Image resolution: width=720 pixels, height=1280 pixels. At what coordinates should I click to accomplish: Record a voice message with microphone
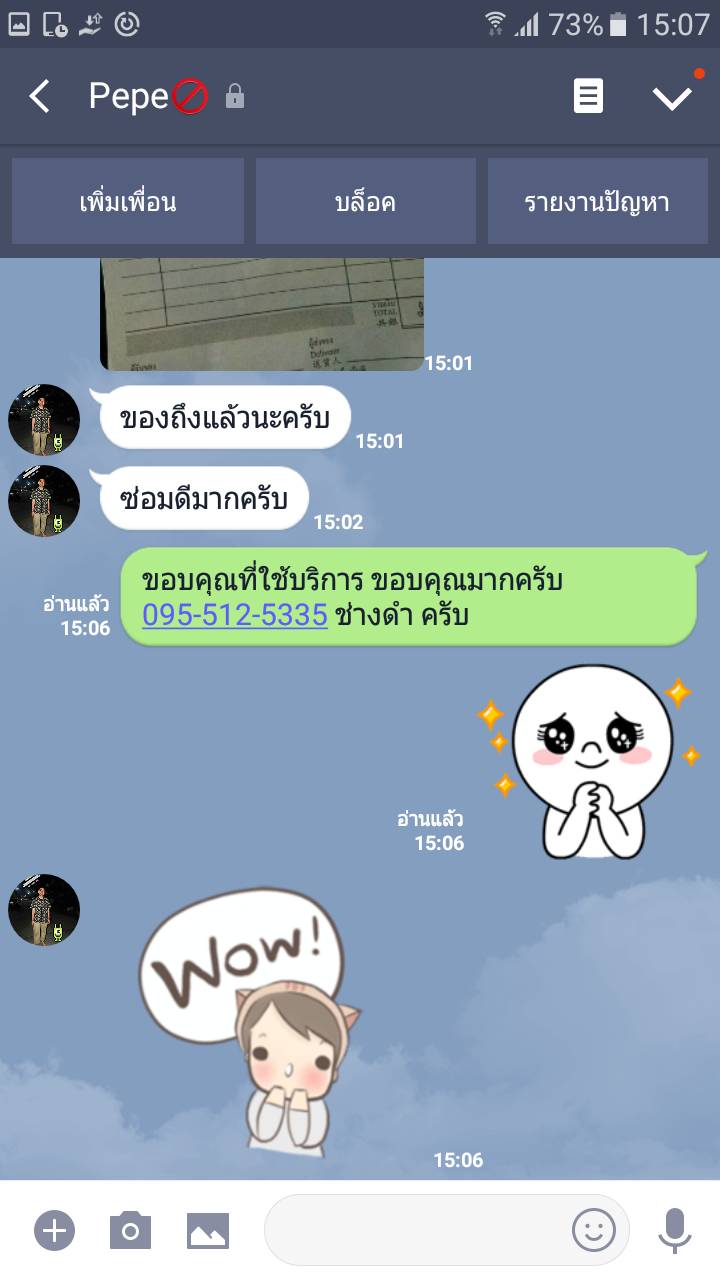coord(675,1230)
